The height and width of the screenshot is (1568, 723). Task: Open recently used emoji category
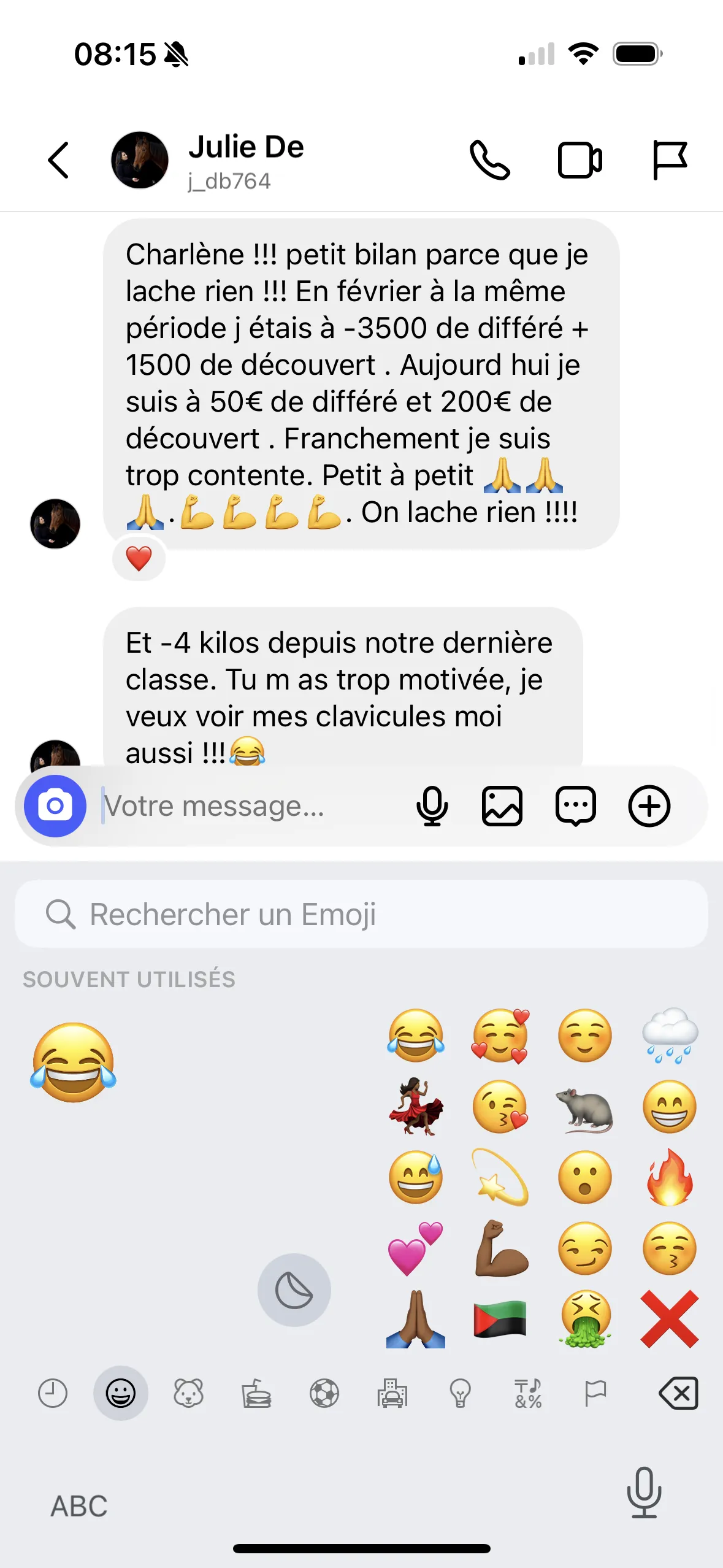click(x=53, y=1393)
